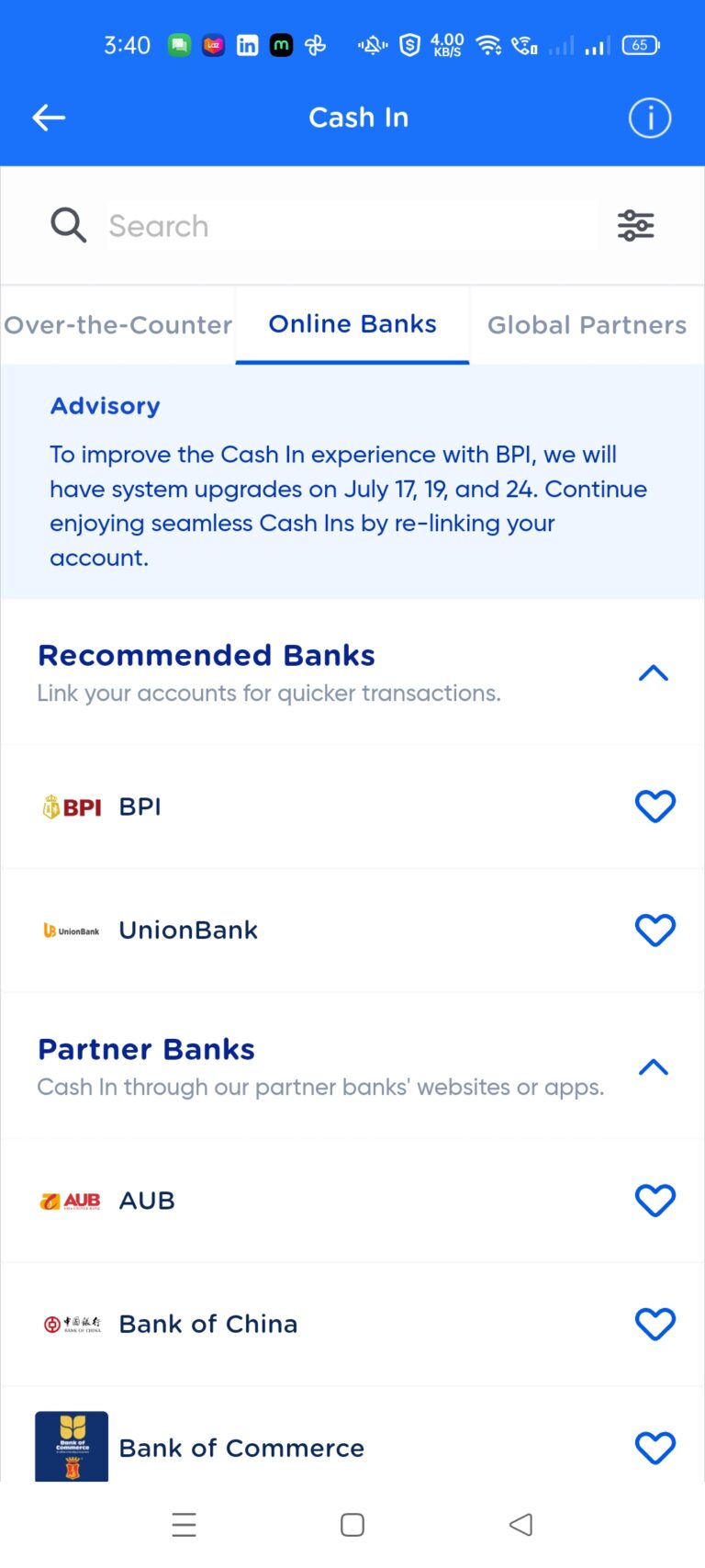The height and width of the screenshot is (1568, 705).
Task: Go back using the header arrow
Action: [x=48, y=118]
